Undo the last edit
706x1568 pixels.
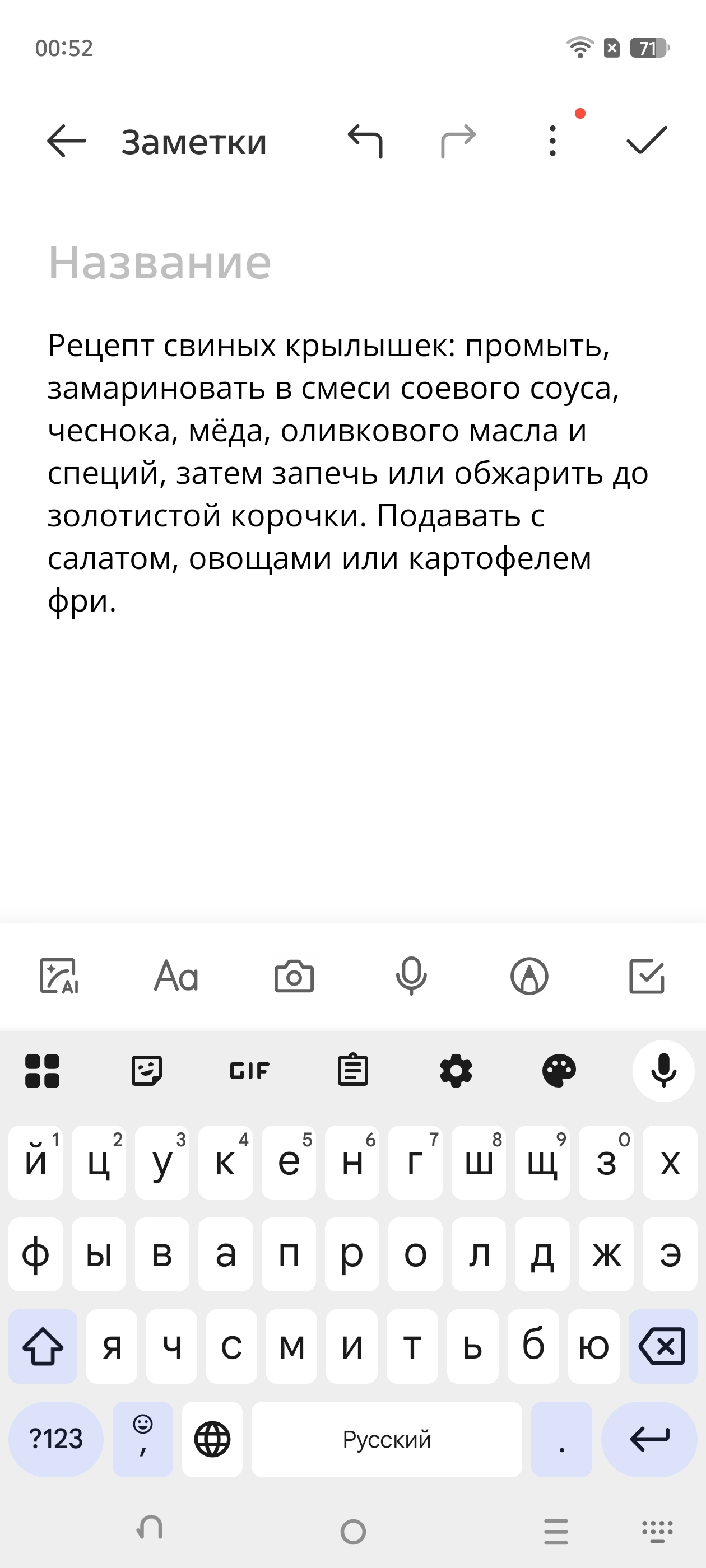[x=365, y=141]
